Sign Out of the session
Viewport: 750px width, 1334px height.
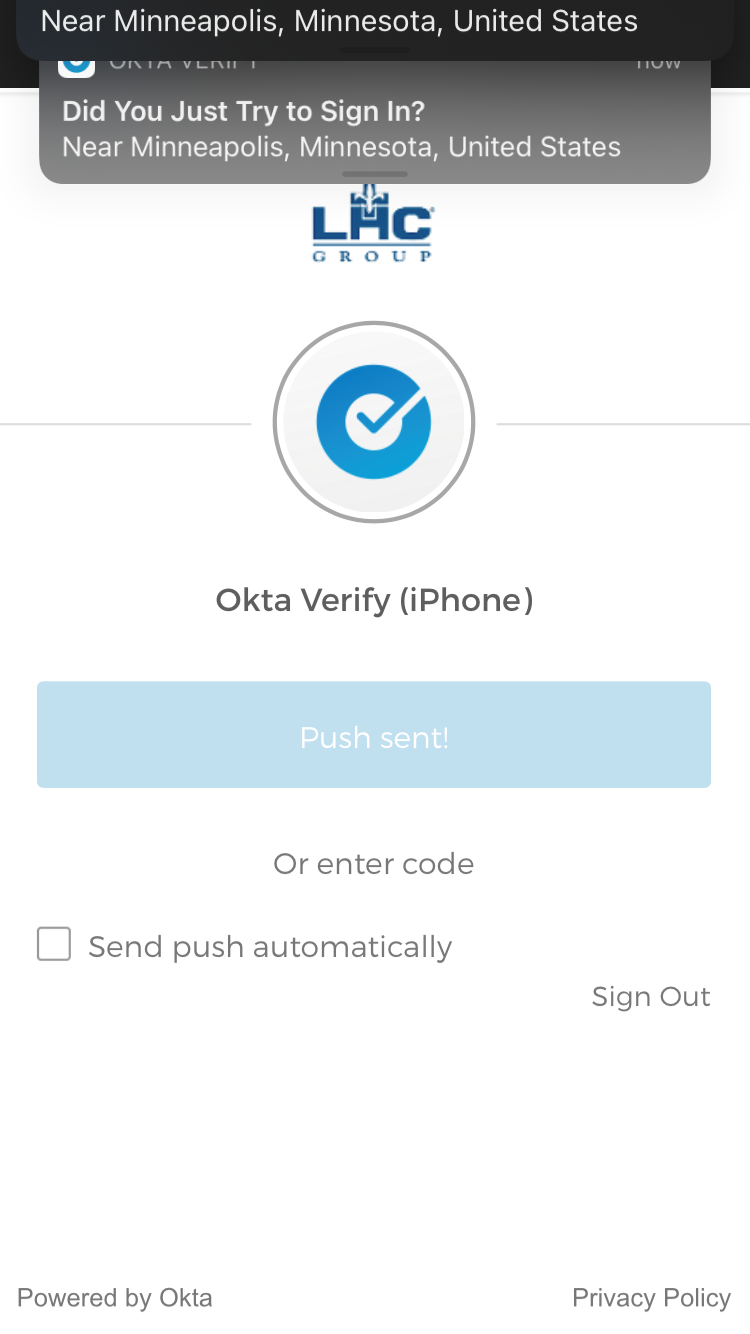(650, 997)
